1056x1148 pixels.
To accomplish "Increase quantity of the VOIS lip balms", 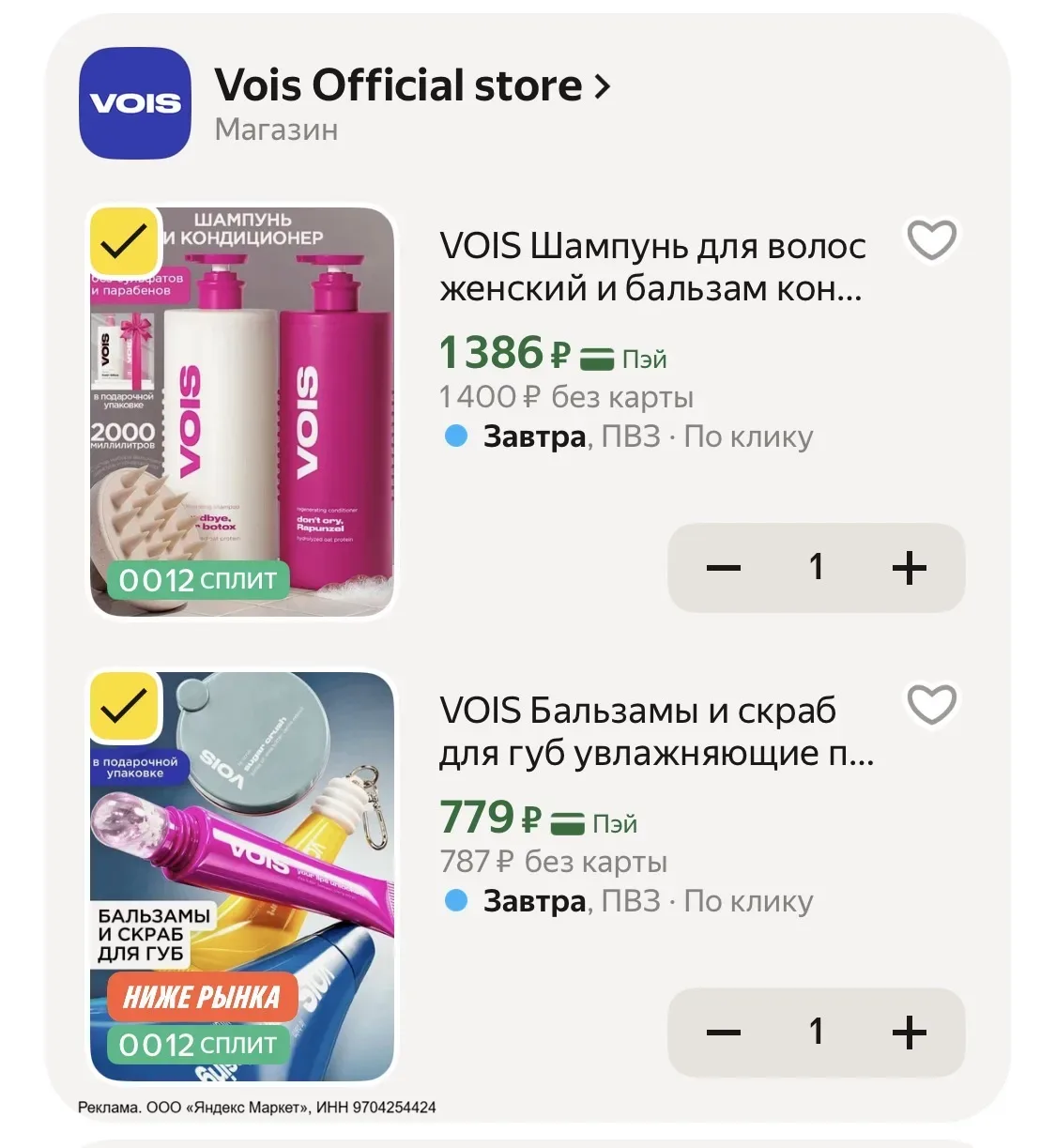I will pos(909,1033).
